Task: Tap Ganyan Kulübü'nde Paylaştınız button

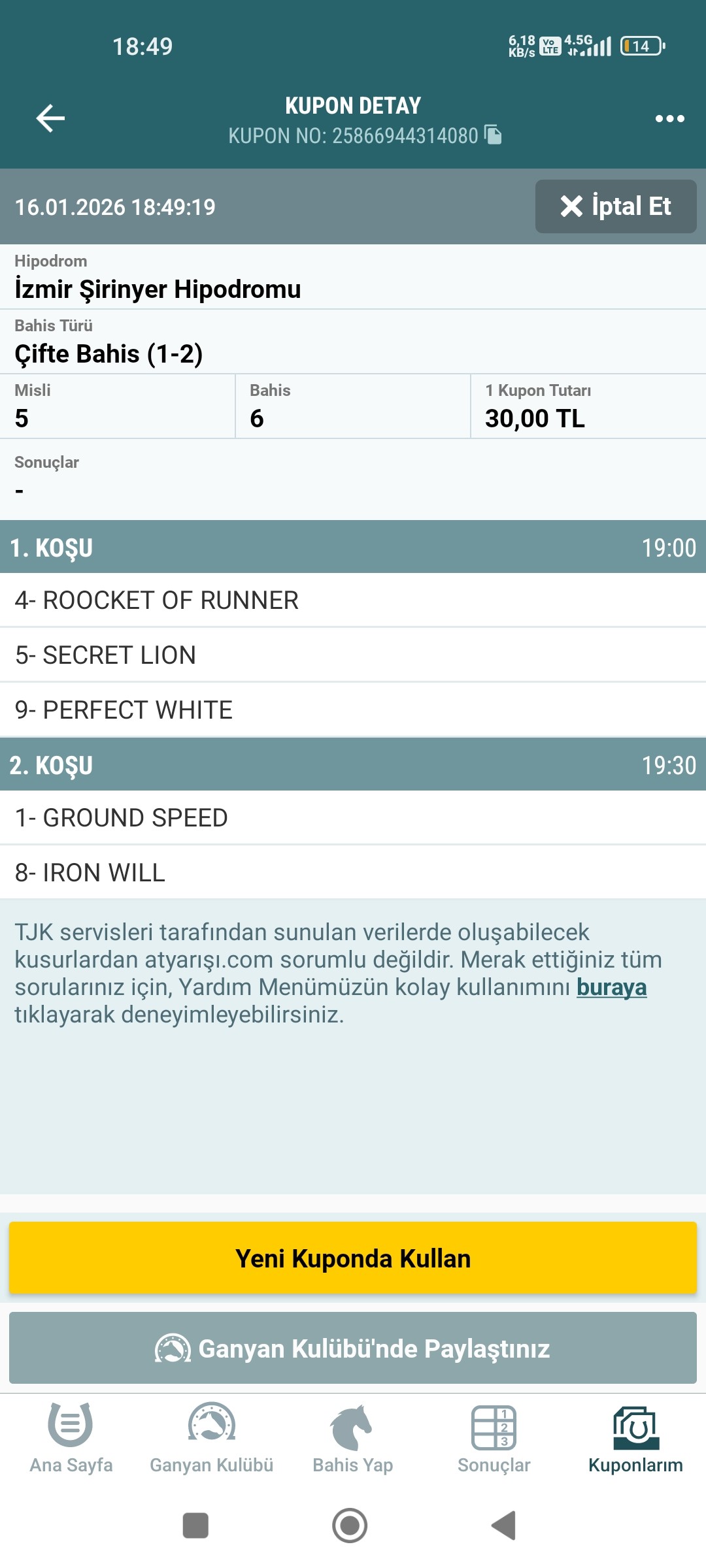Action: coord(353,1348)
